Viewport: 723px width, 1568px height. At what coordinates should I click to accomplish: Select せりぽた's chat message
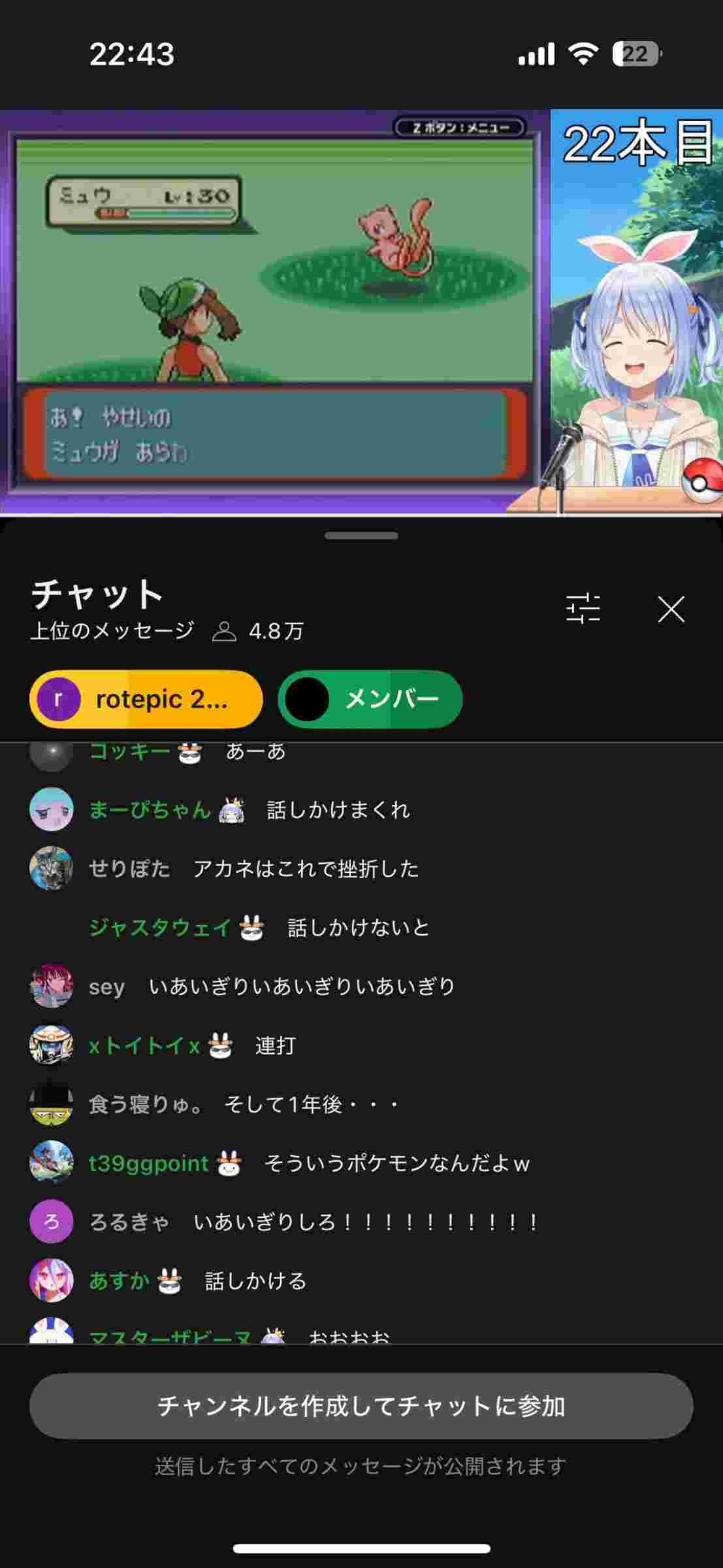[x=306, y=869]
